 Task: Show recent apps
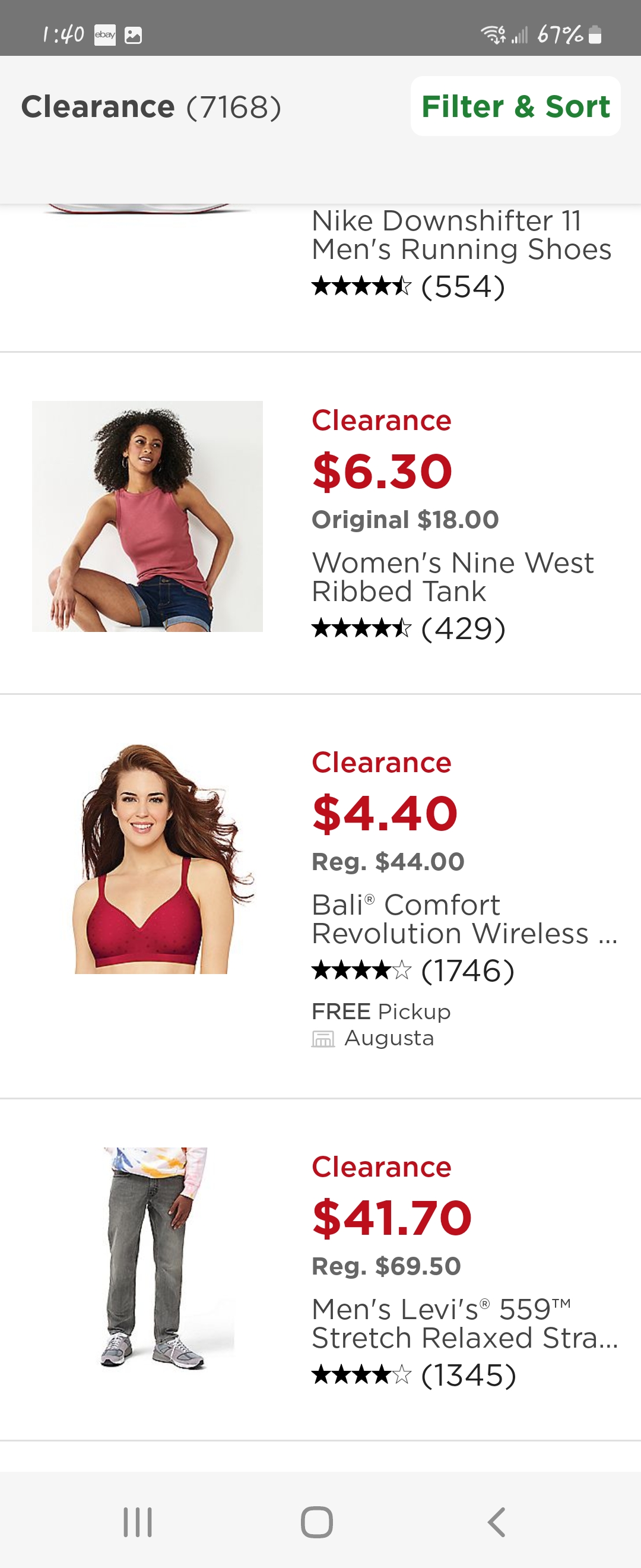(x=138, y=1522)
